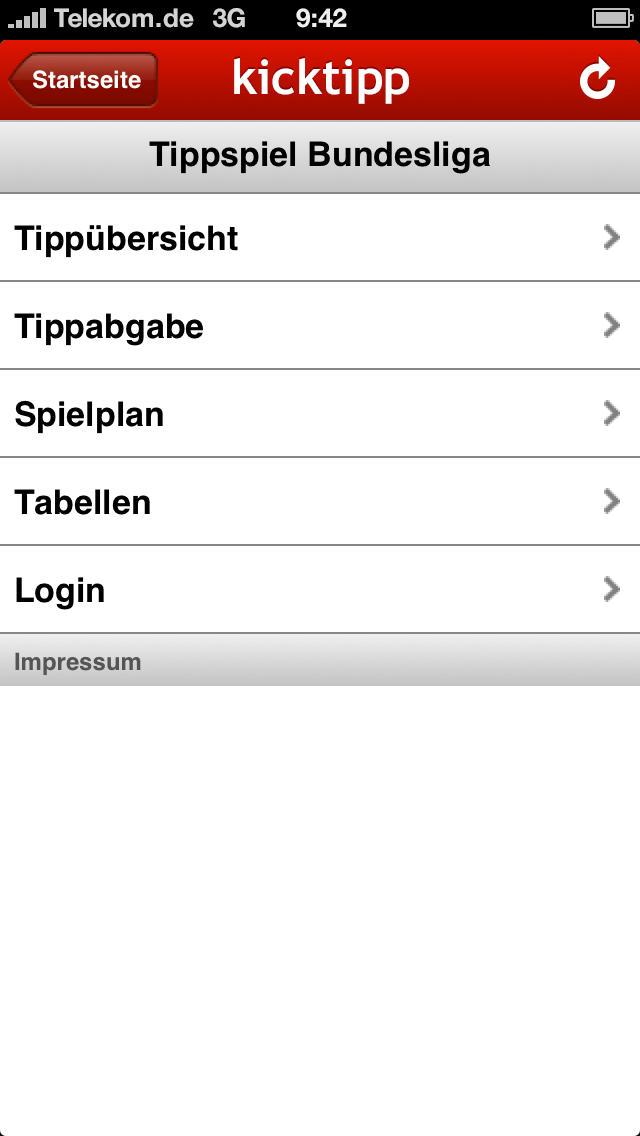Open the Impressum link
The height and width of the screenshot is (1136, 640).
(78, 661)
